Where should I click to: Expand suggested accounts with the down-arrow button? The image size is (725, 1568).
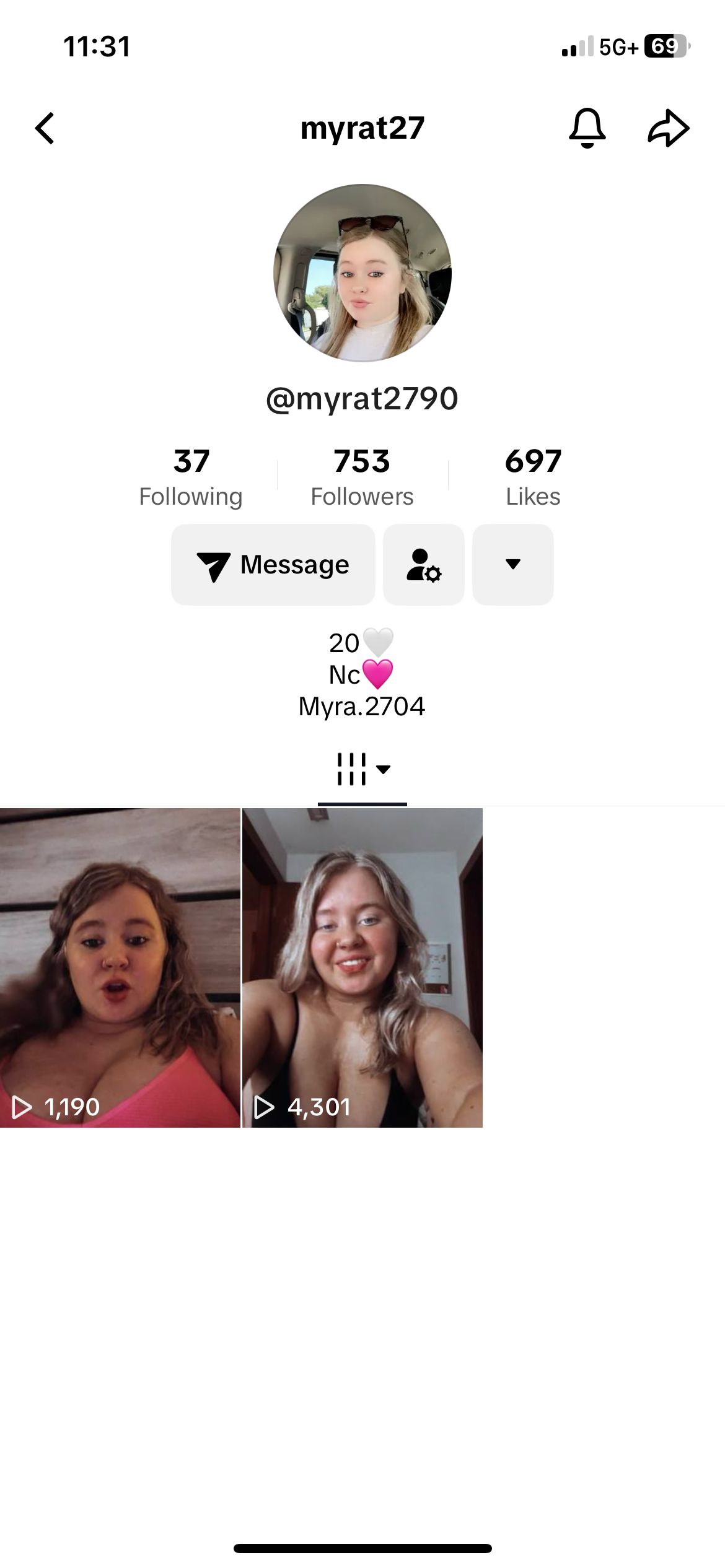(x=513, y=565)
